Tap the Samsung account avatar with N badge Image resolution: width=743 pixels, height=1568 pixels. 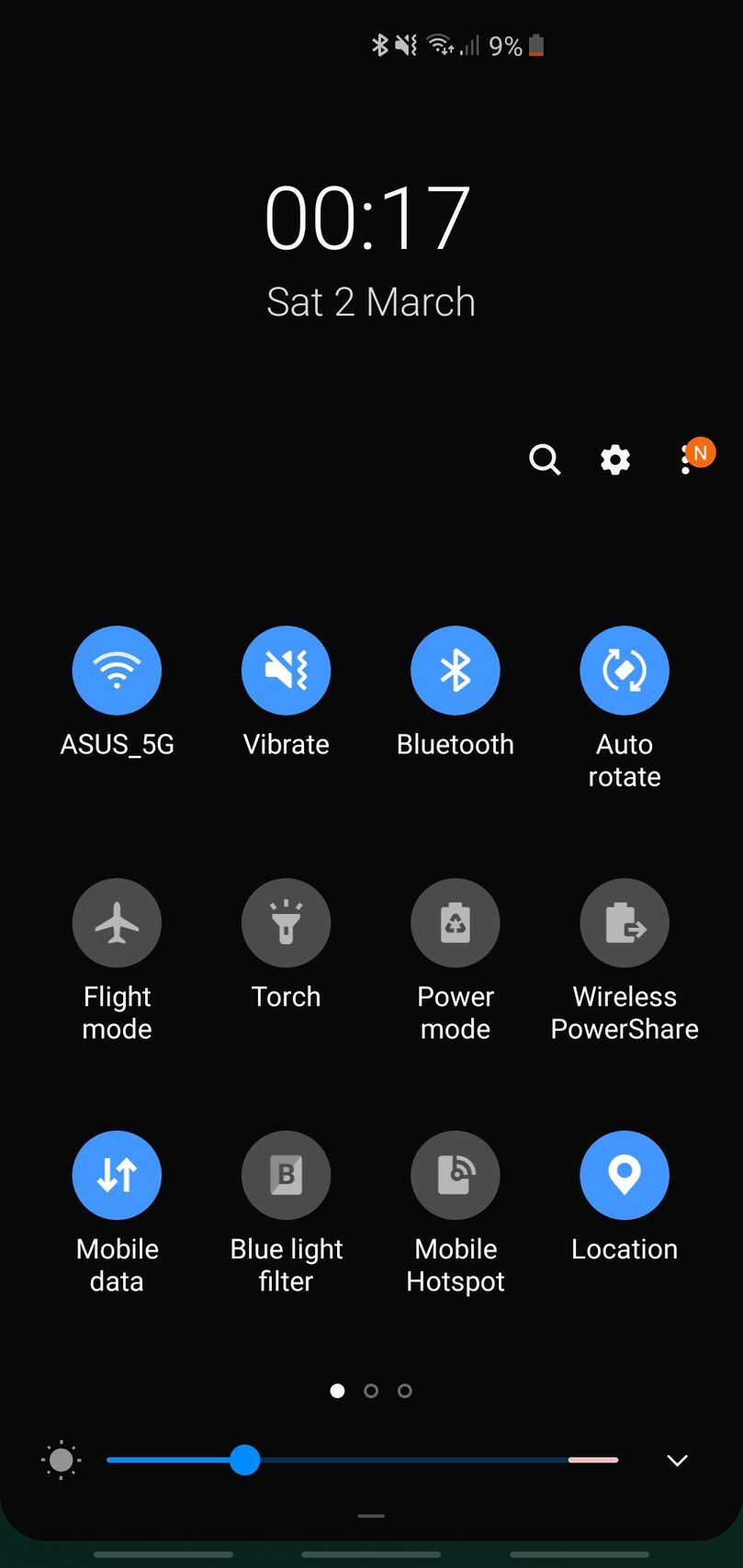699,452
